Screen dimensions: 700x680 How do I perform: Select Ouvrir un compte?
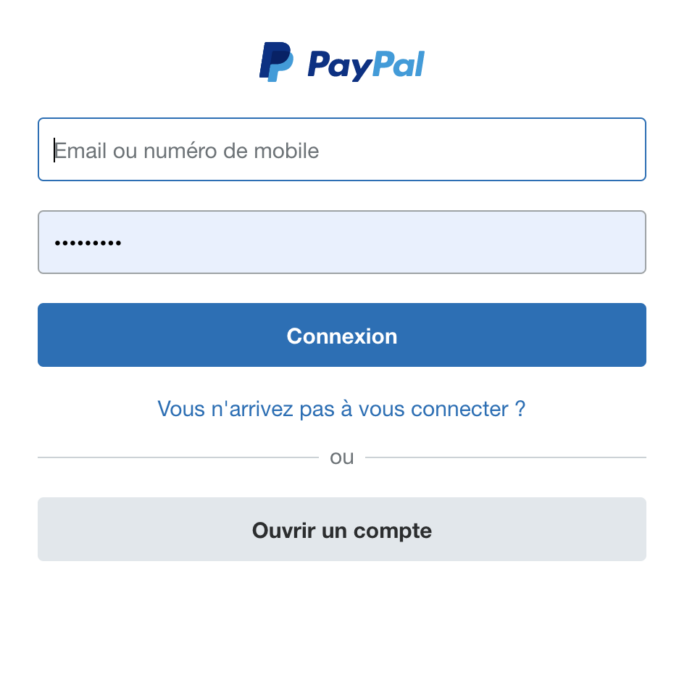pos(341,530)
